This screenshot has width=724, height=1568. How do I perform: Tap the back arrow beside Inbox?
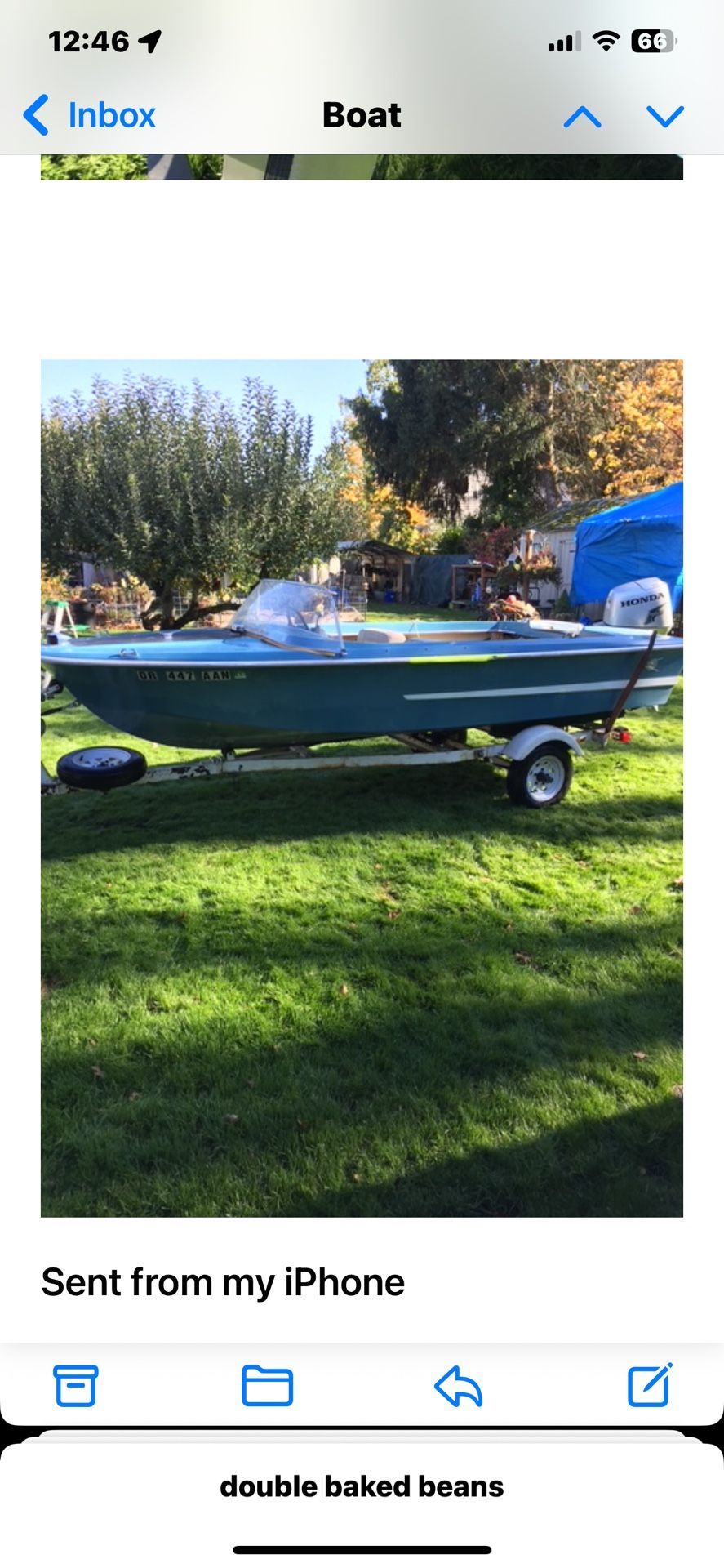tap(34, 115)
